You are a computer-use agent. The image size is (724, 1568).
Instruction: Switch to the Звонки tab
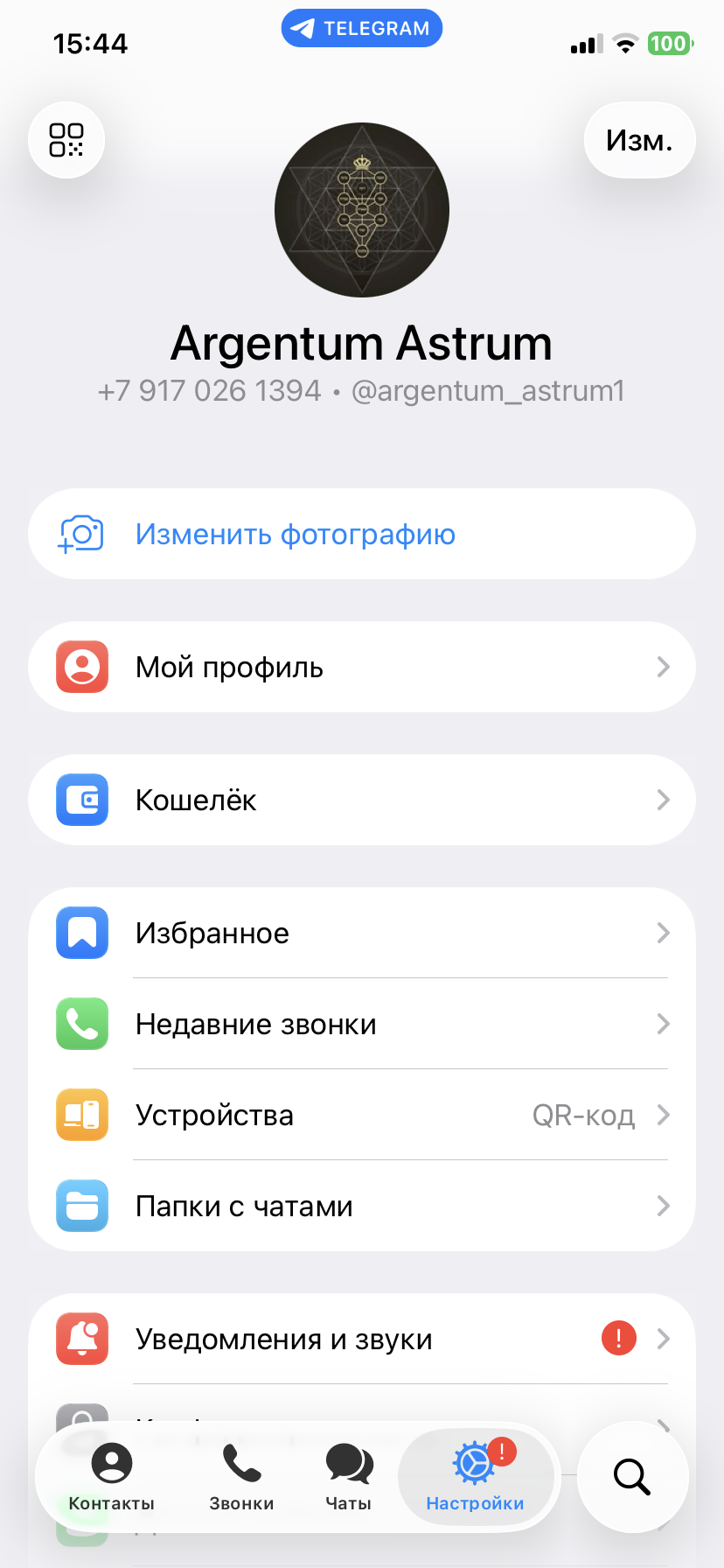tap(241, 1477)
